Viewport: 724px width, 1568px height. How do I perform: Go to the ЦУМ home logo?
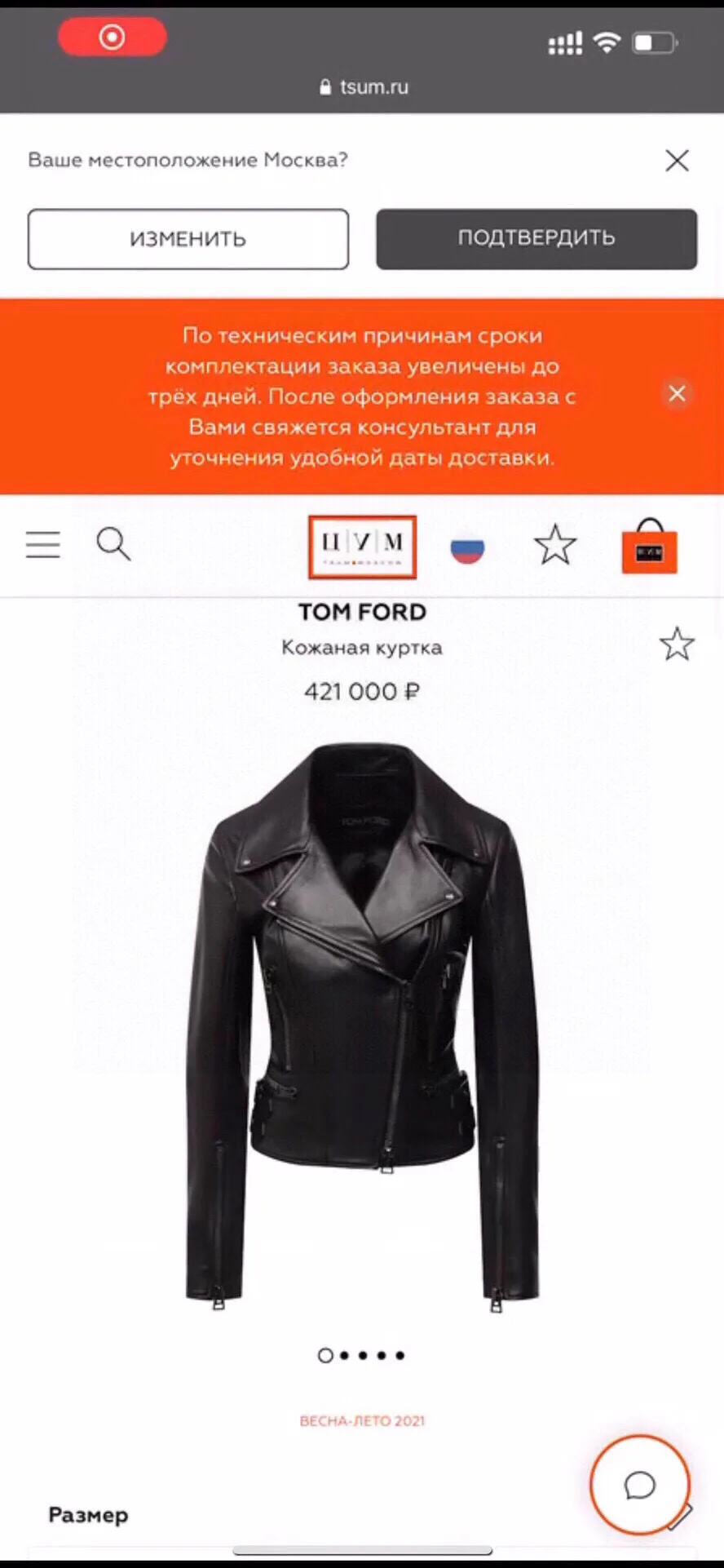[x=362, y=547]
